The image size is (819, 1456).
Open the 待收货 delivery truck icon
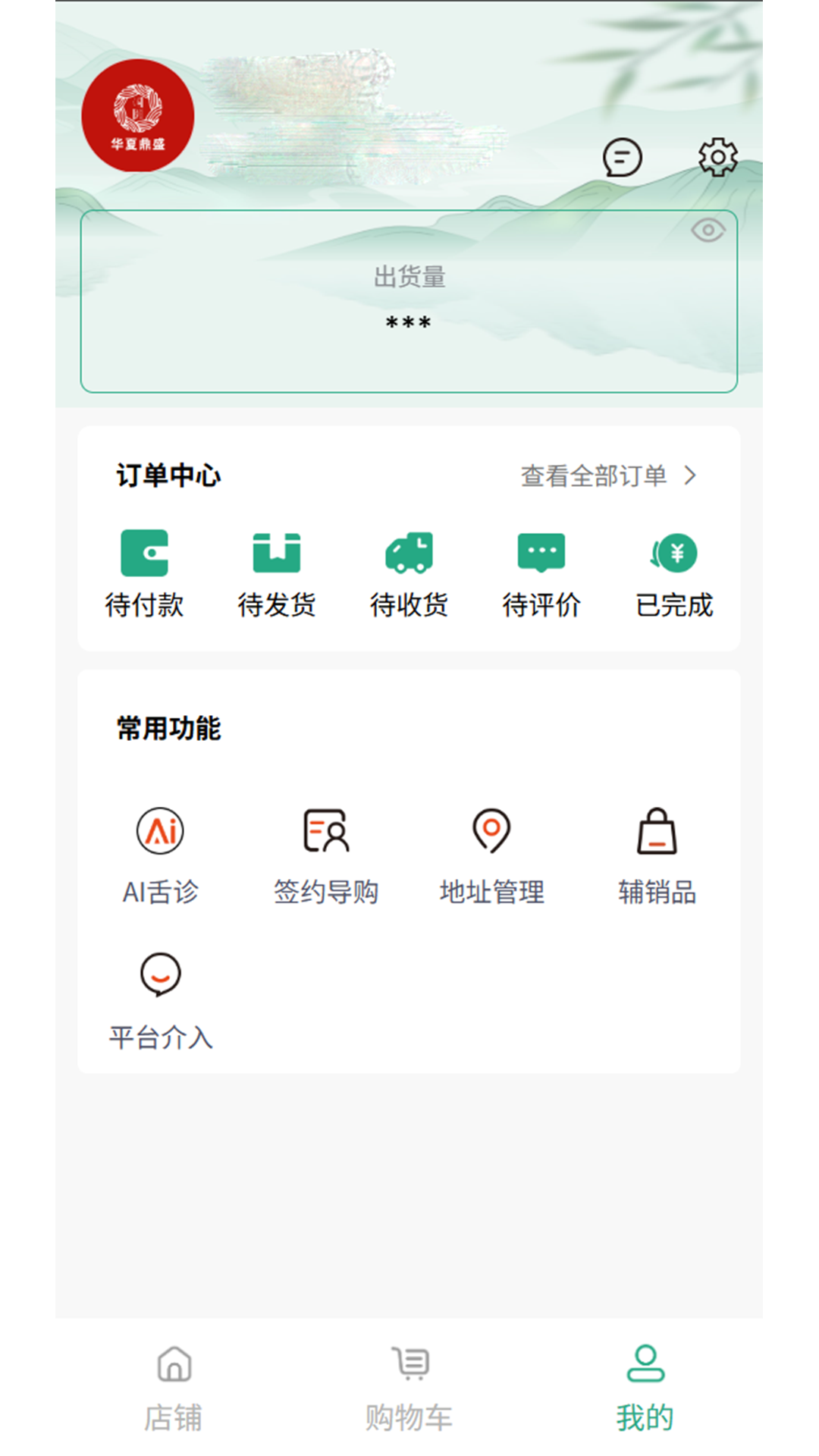(x=409, y=553)
